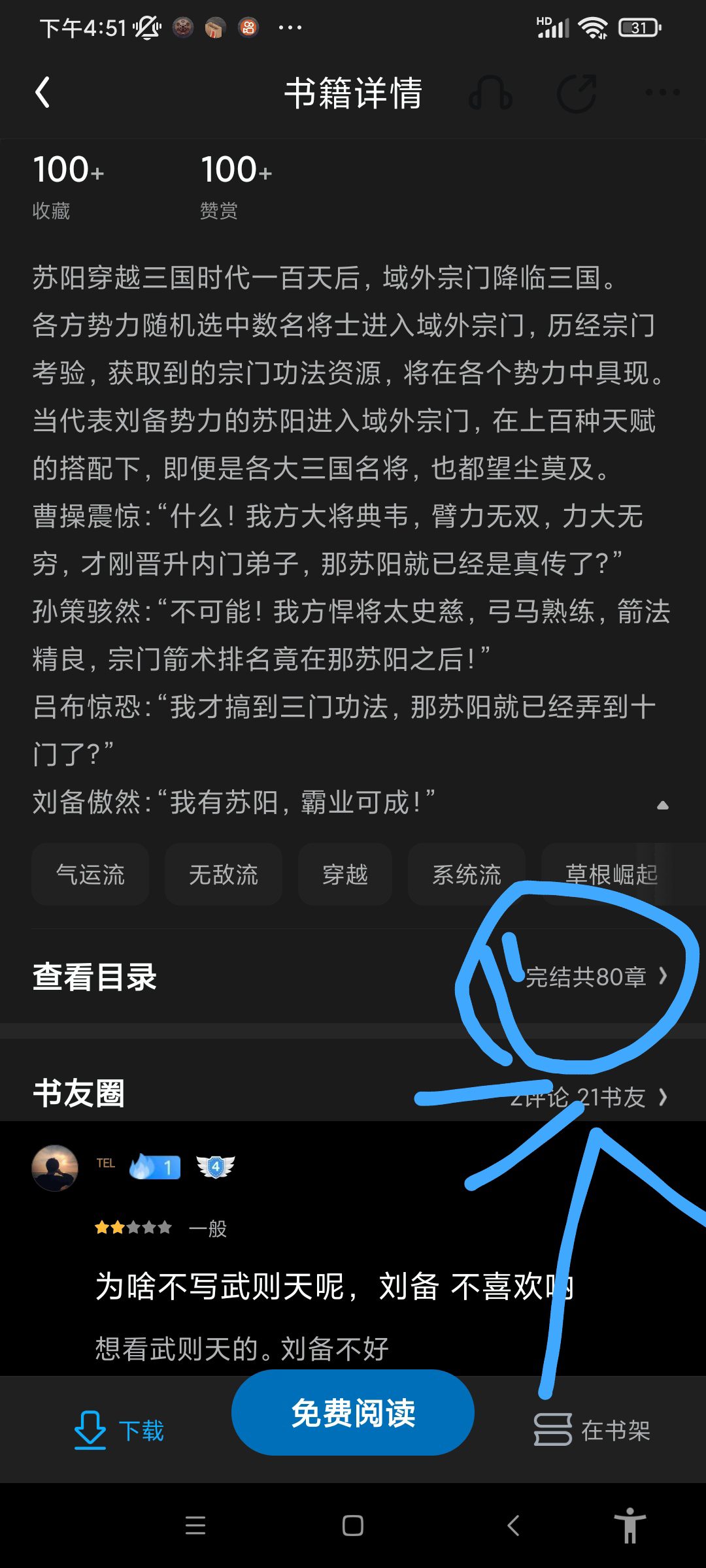Open recent apps from the navigation bar

[x=195, y=1526]
